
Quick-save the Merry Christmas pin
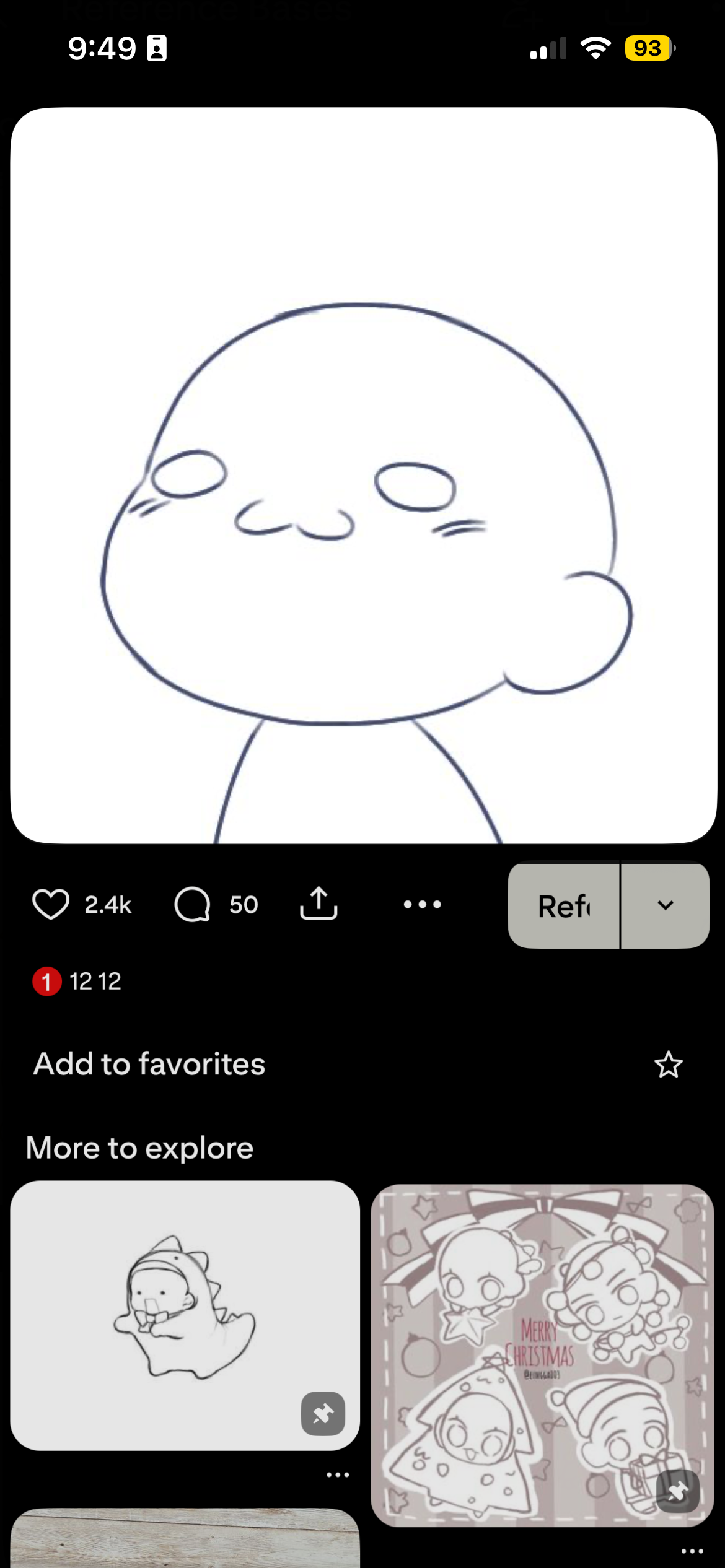pyautogui.click(x=677, y=1491)
